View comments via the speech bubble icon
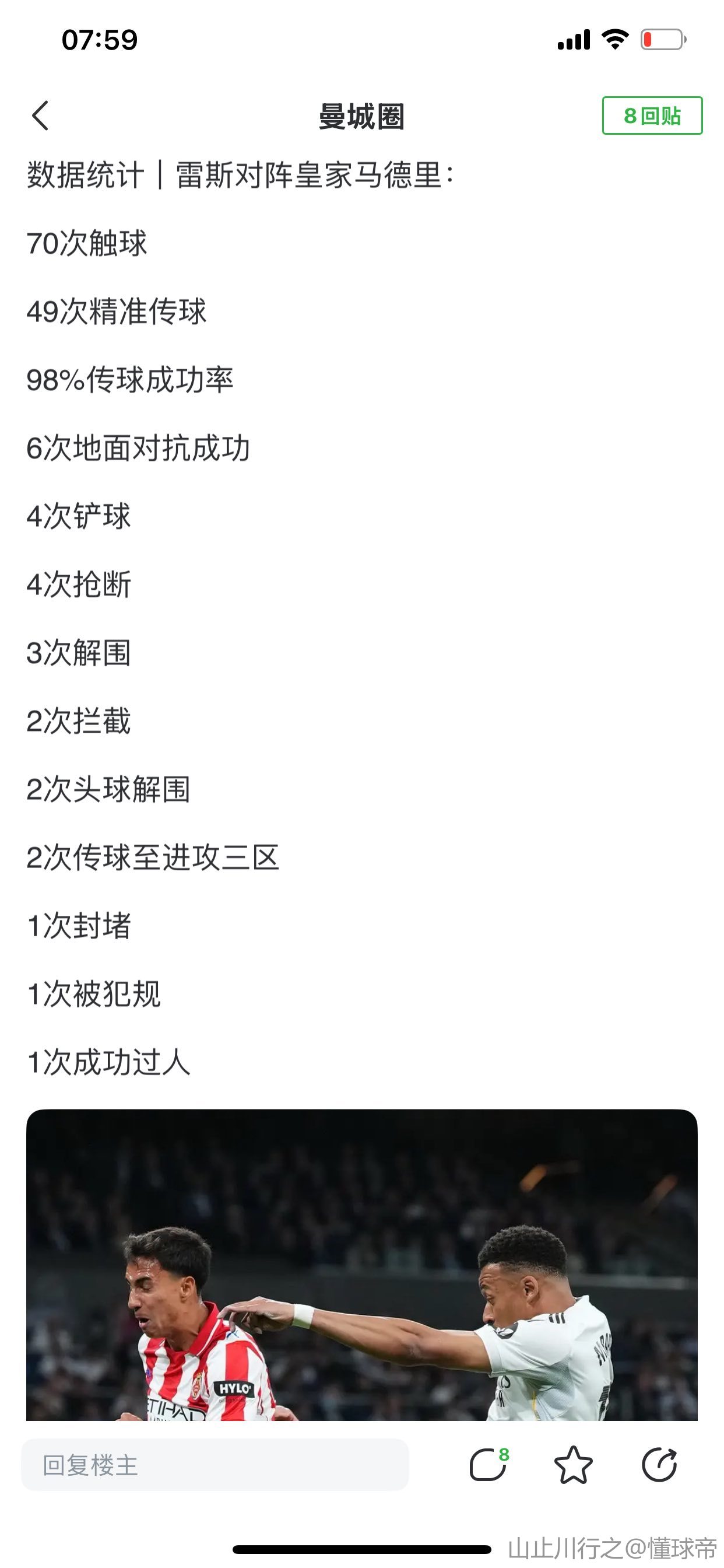 click(488, 1465)
